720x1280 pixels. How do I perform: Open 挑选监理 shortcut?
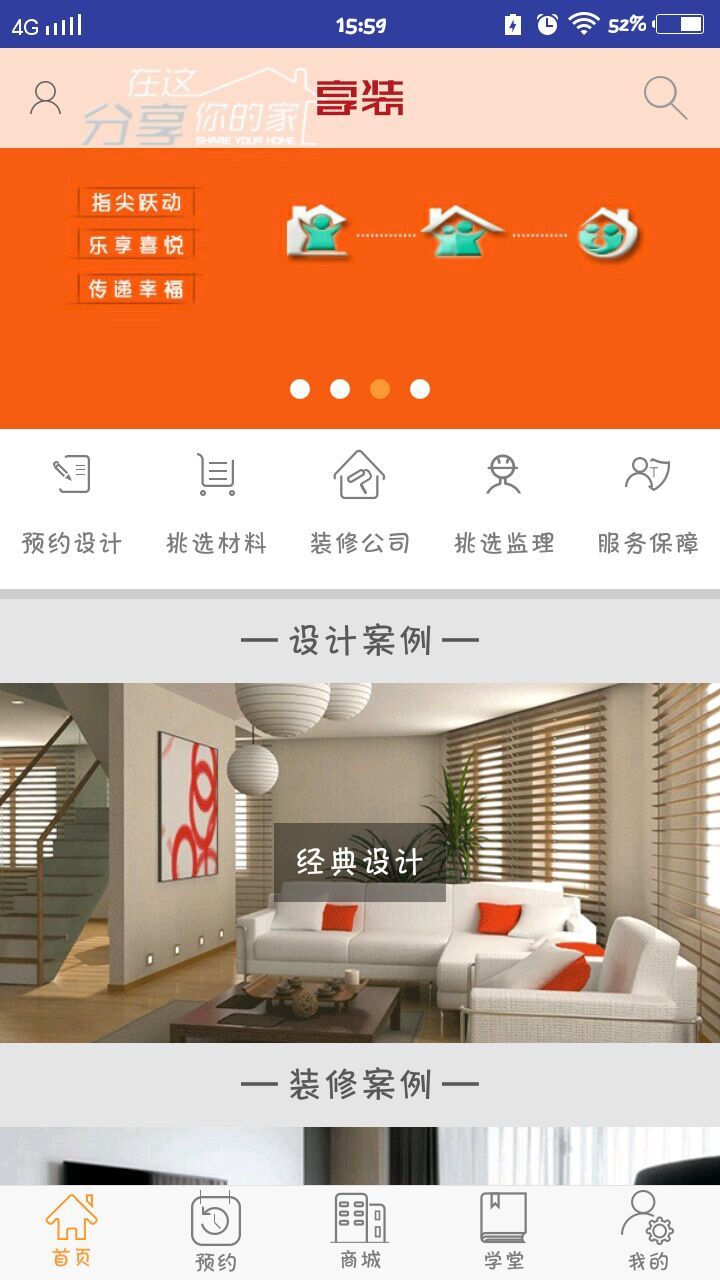[504, 503]
